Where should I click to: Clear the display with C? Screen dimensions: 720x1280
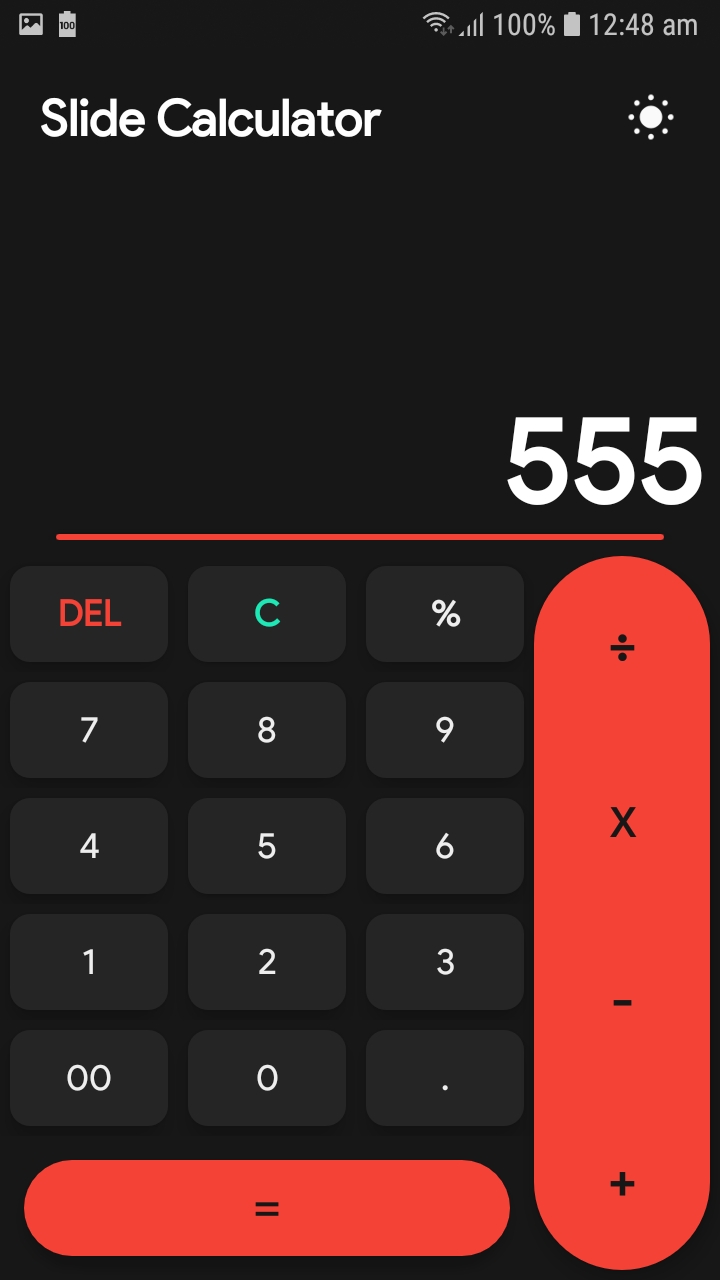coord(267,614)
